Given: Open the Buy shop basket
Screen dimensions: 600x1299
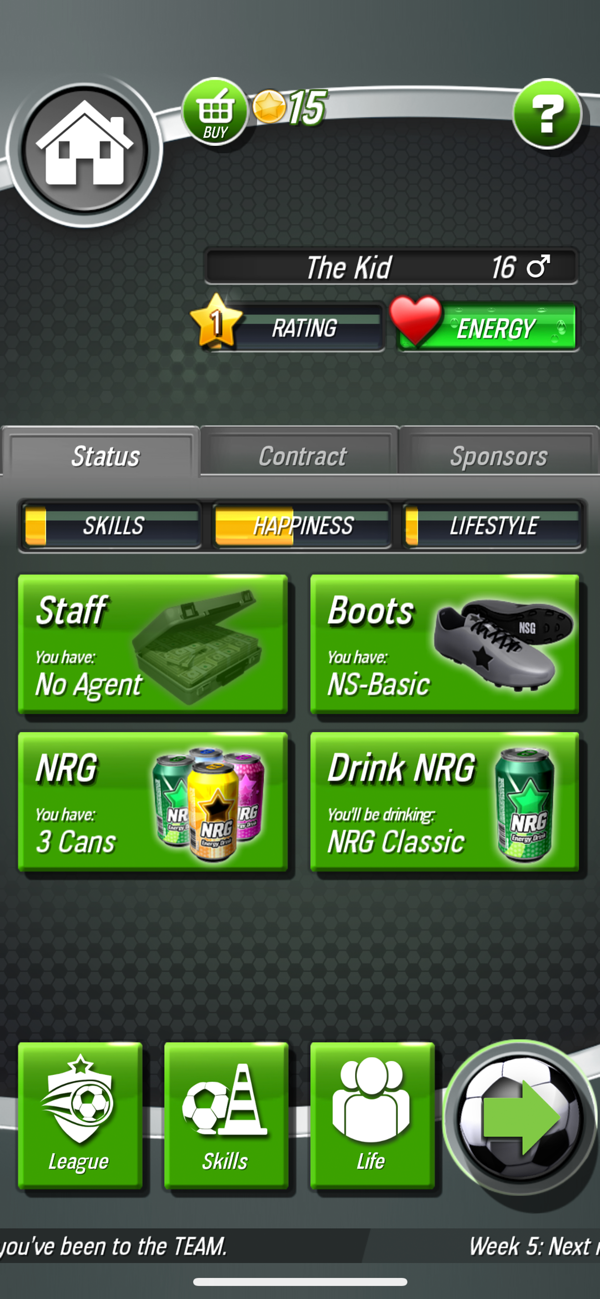Looking at the screenshot, I should (215, 111).
